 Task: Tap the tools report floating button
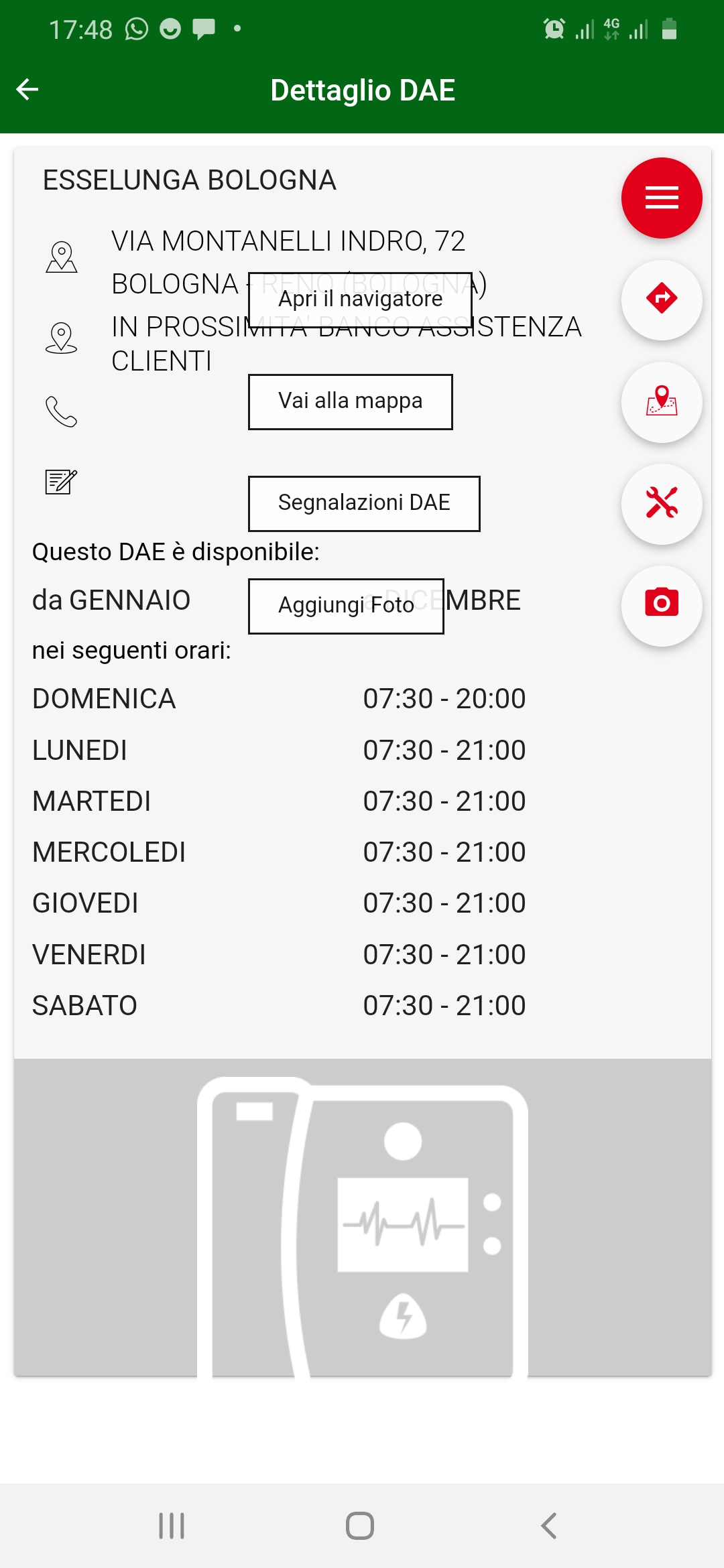pos(661,503)
